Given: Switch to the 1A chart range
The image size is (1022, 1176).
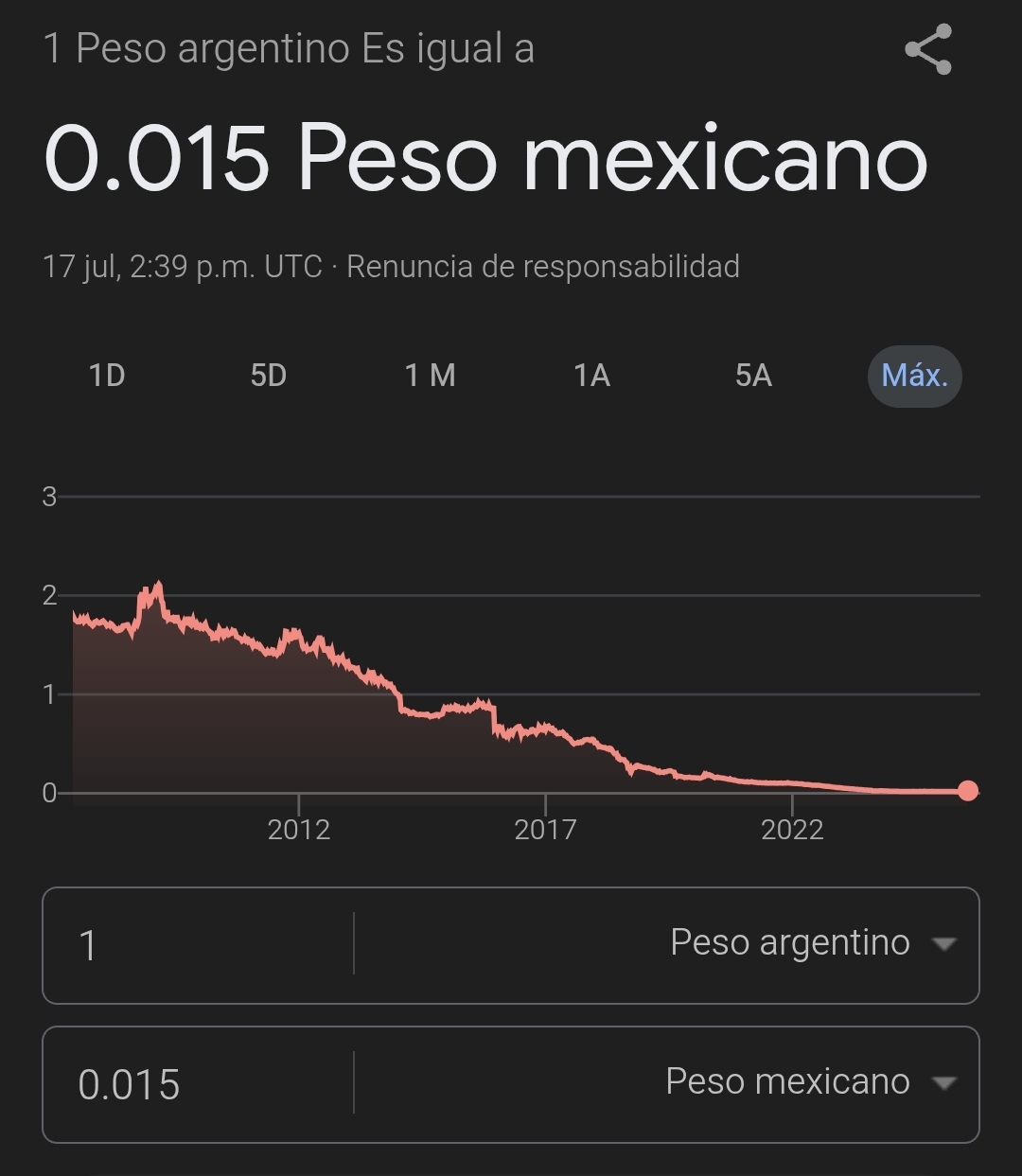Looking at the screenshot, I should [x=591, y=376].
